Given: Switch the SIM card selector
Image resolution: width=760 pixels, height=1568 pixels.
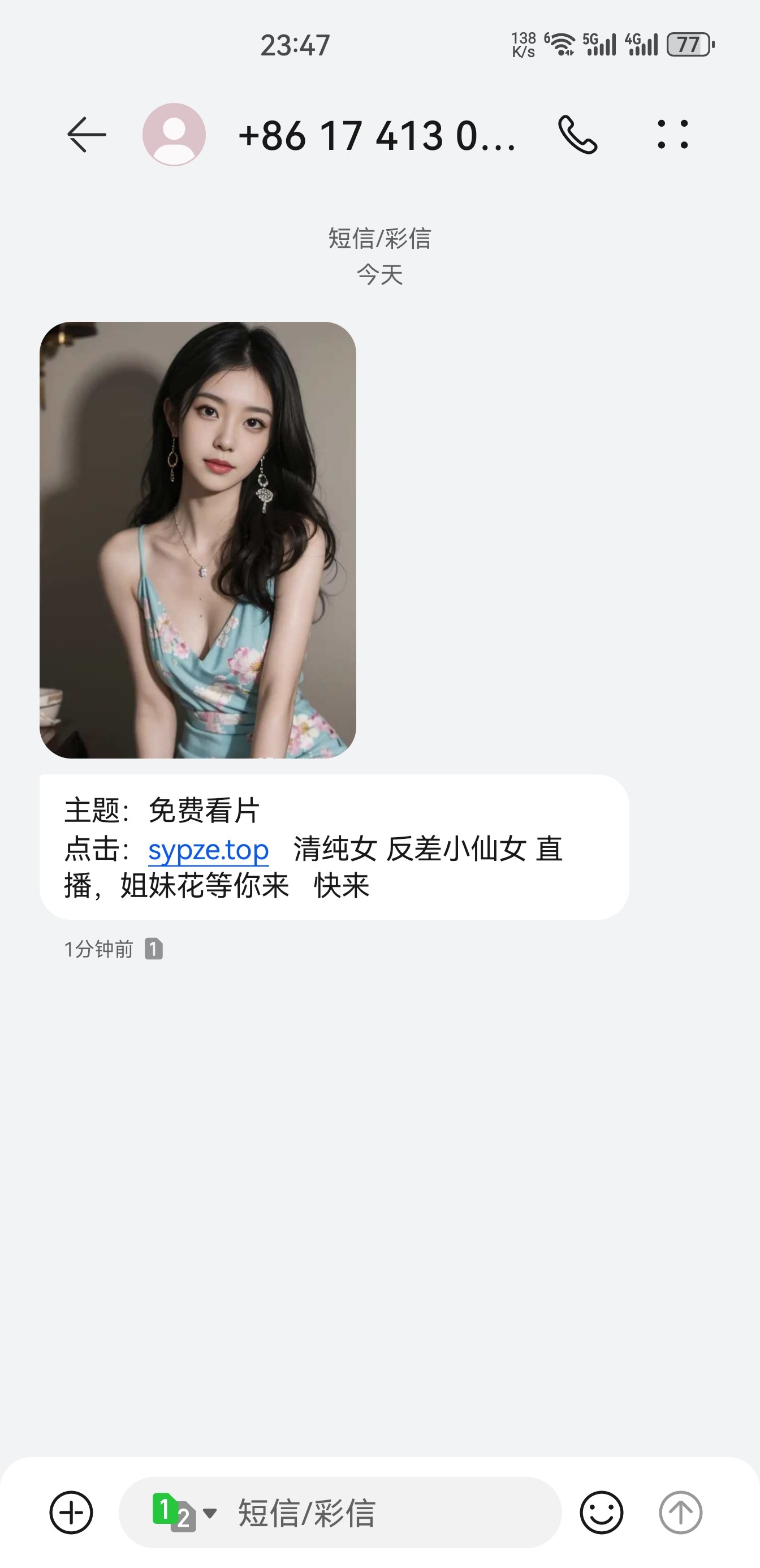Looking at the screenshot, I should click(x=183, y=1512).
